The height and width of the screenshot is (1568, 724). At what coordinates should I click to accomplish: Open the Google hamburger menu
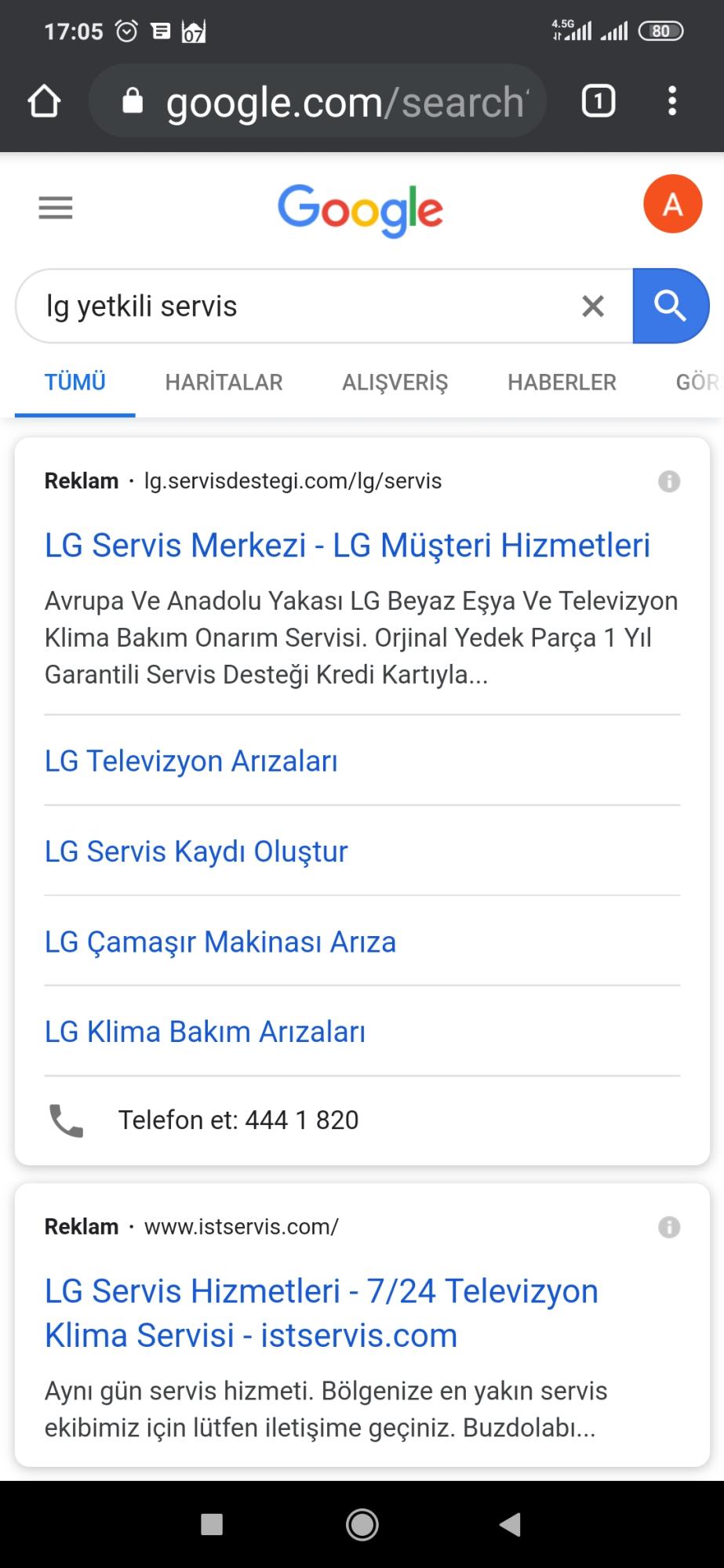[x=56, y=208]
